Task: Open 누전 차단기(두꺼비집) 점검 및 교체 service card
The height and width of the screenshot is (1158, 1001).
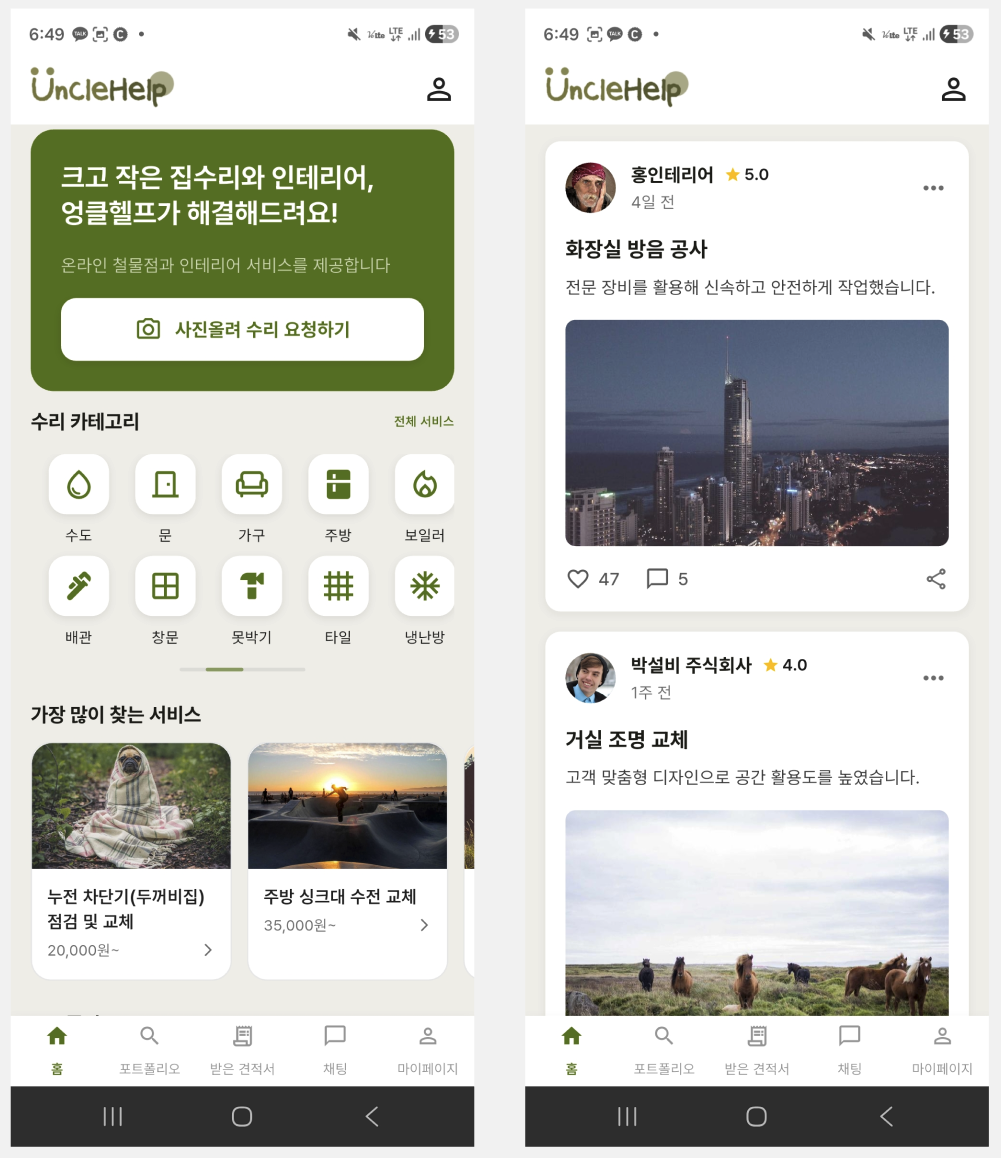Action: pyautogui.click(x=131, y=861)
